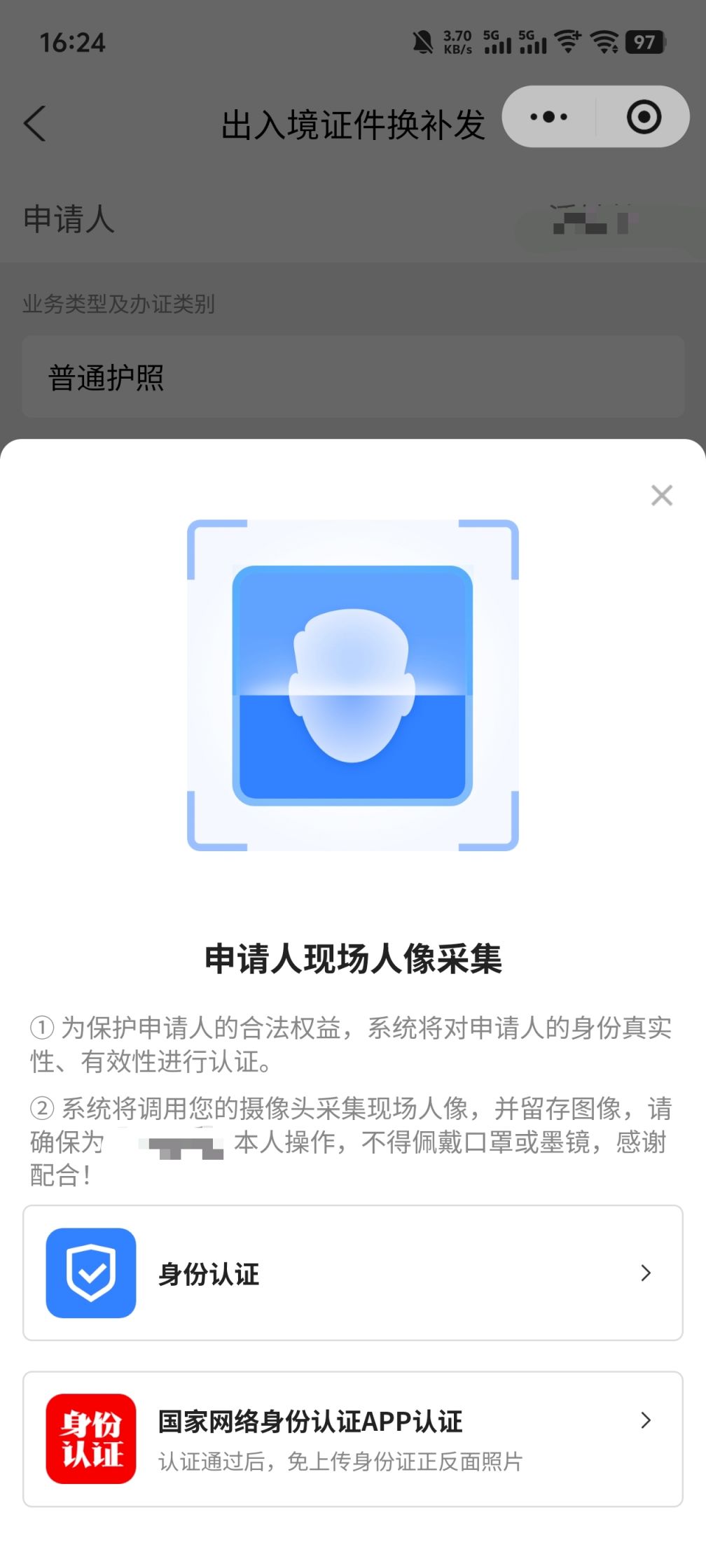This screenshot has height=1568, width=706.
Task: Select 身份认证 verification option
Action: click(x=352, y=1273)
